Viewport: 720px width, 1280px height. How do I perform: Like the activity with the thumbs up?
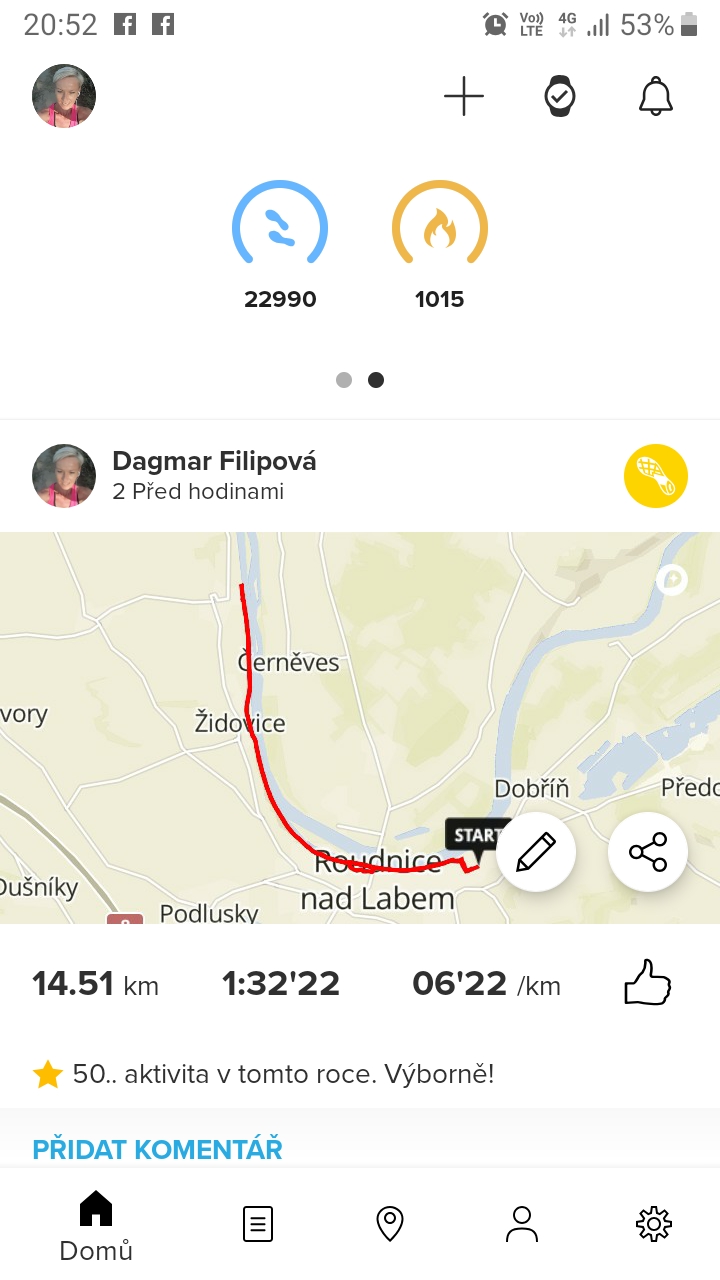pyautogui.click(x=647, y=983)
